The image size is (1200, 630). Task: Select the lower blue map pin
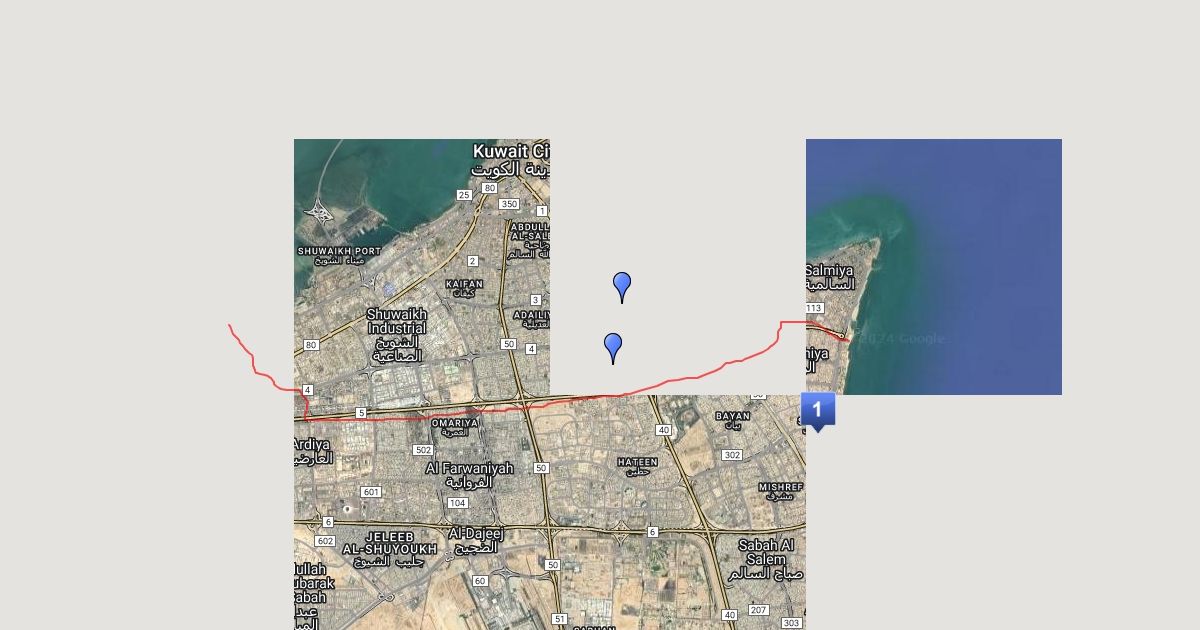(613, 348)
